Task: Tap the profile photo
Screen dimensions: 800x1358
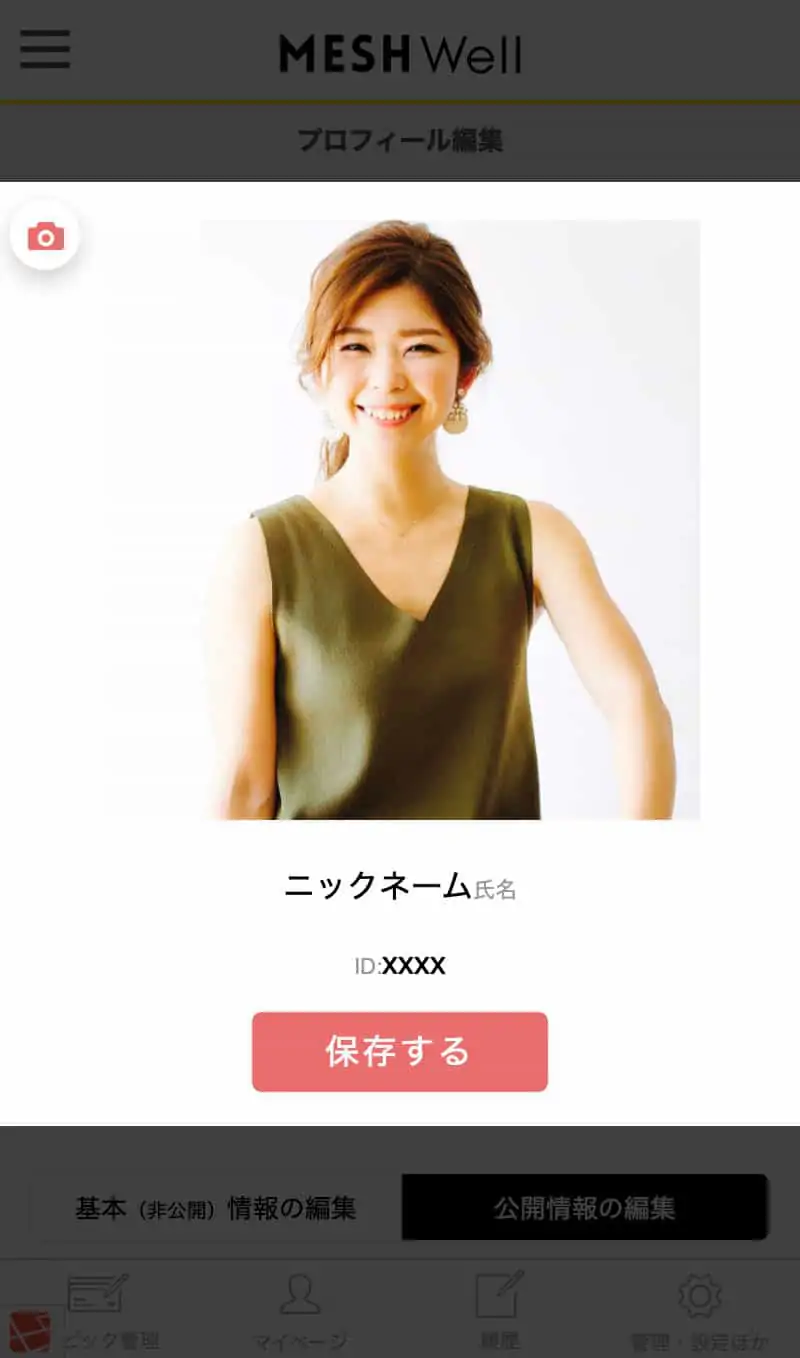Action: [x=400, y=520]
